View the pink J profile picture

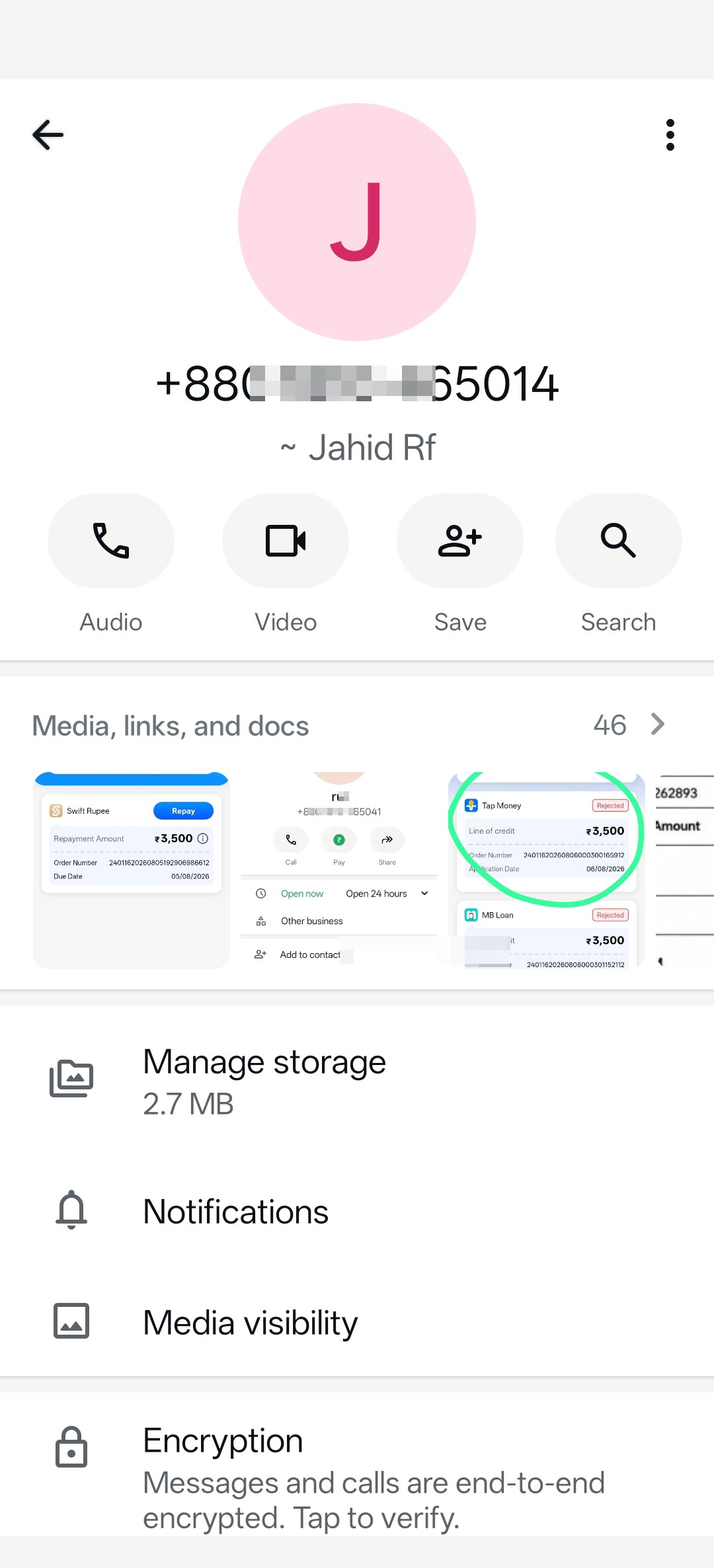(357, 222)
